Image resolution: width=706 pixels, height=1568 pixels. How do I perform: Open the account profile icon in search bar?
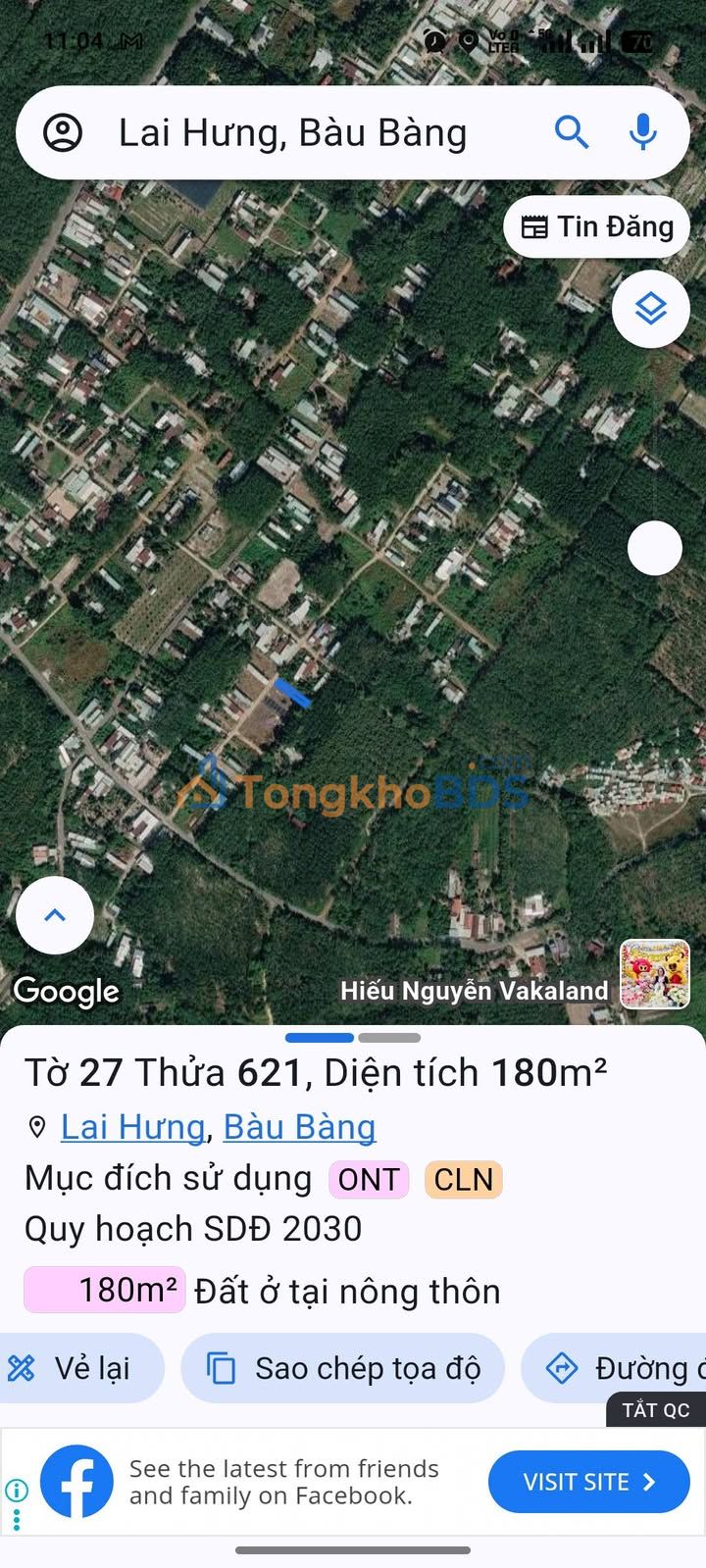tap(63, 132)
